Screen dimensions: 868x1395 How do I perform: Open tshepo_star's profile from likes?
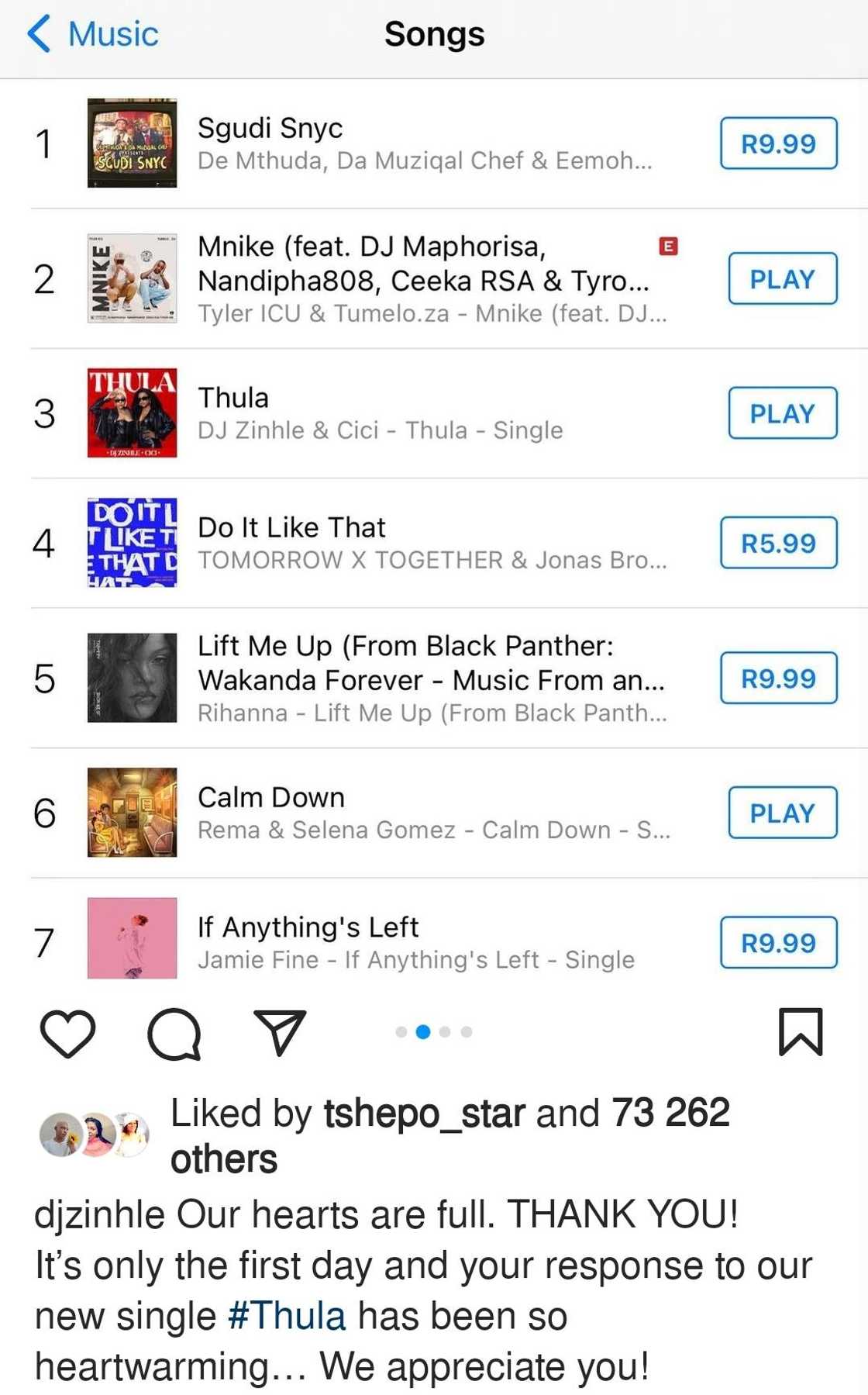point(424,1114)
